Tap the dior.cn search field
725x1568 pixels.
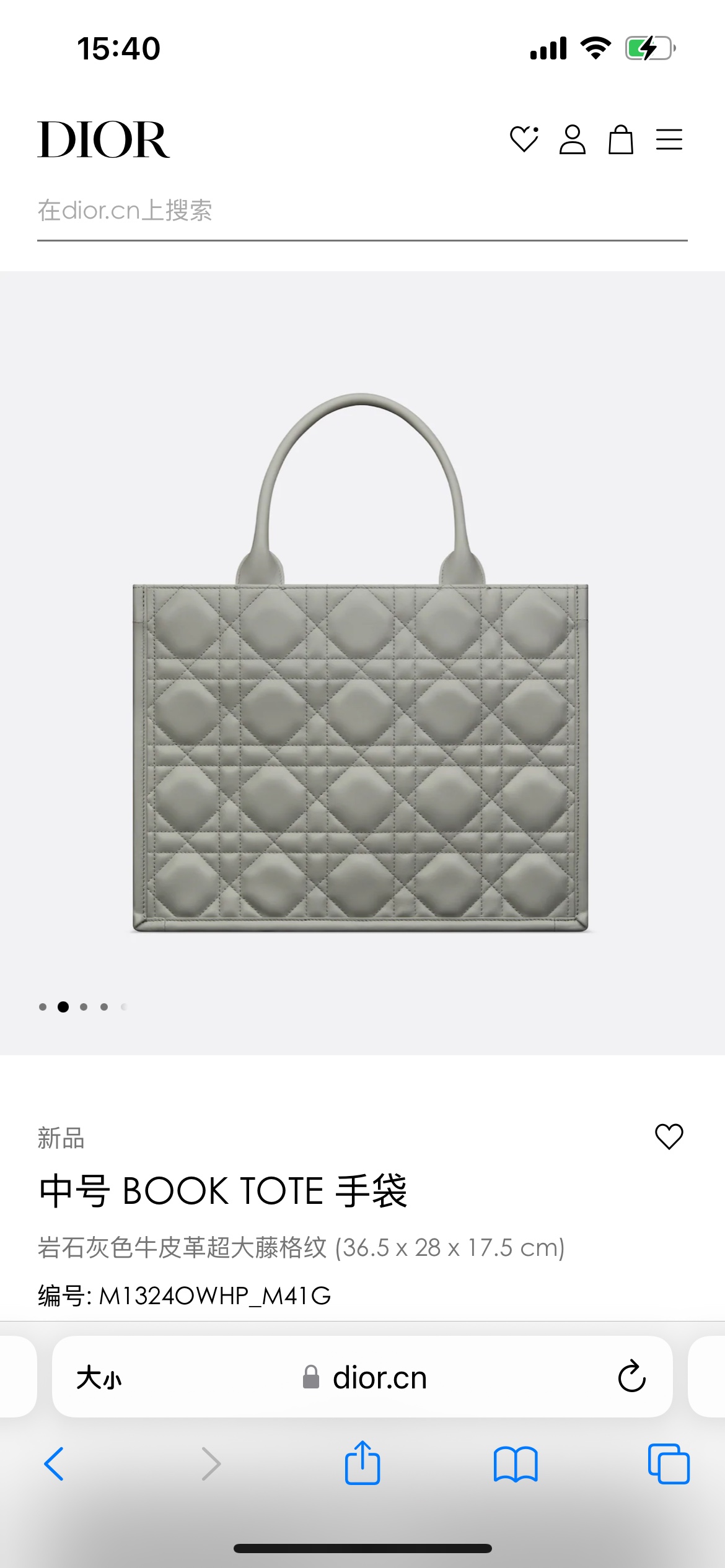362,211
